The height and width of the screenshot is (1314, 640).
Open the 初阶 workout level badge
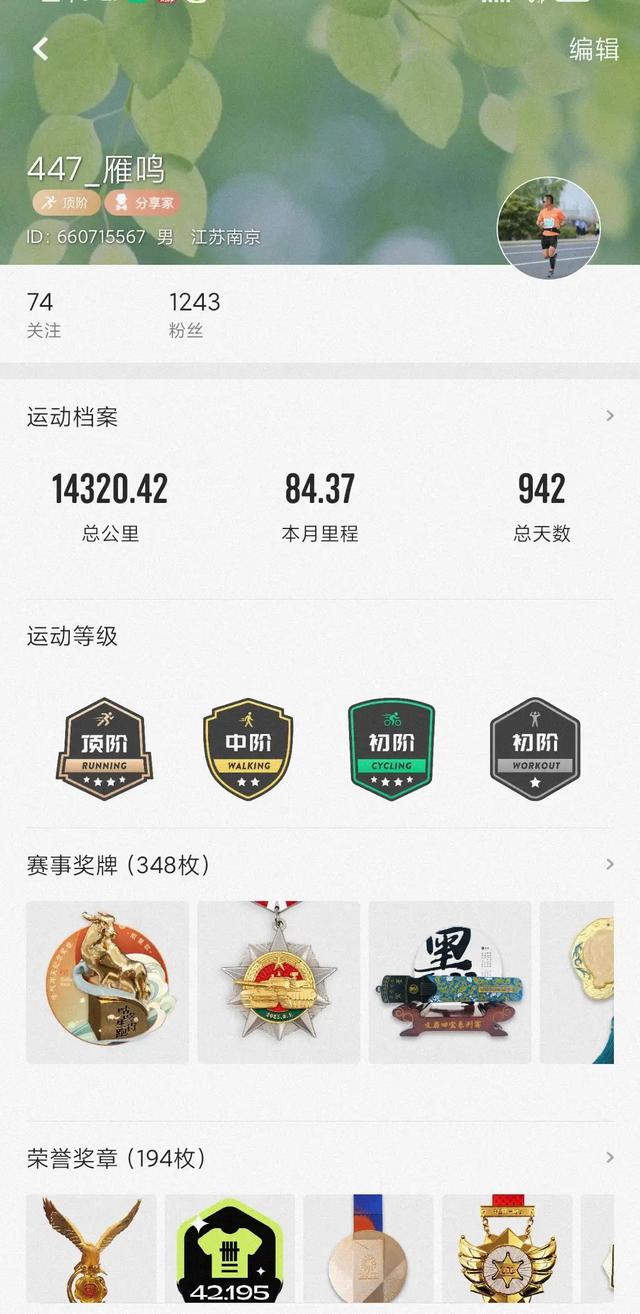coord(535,749)
